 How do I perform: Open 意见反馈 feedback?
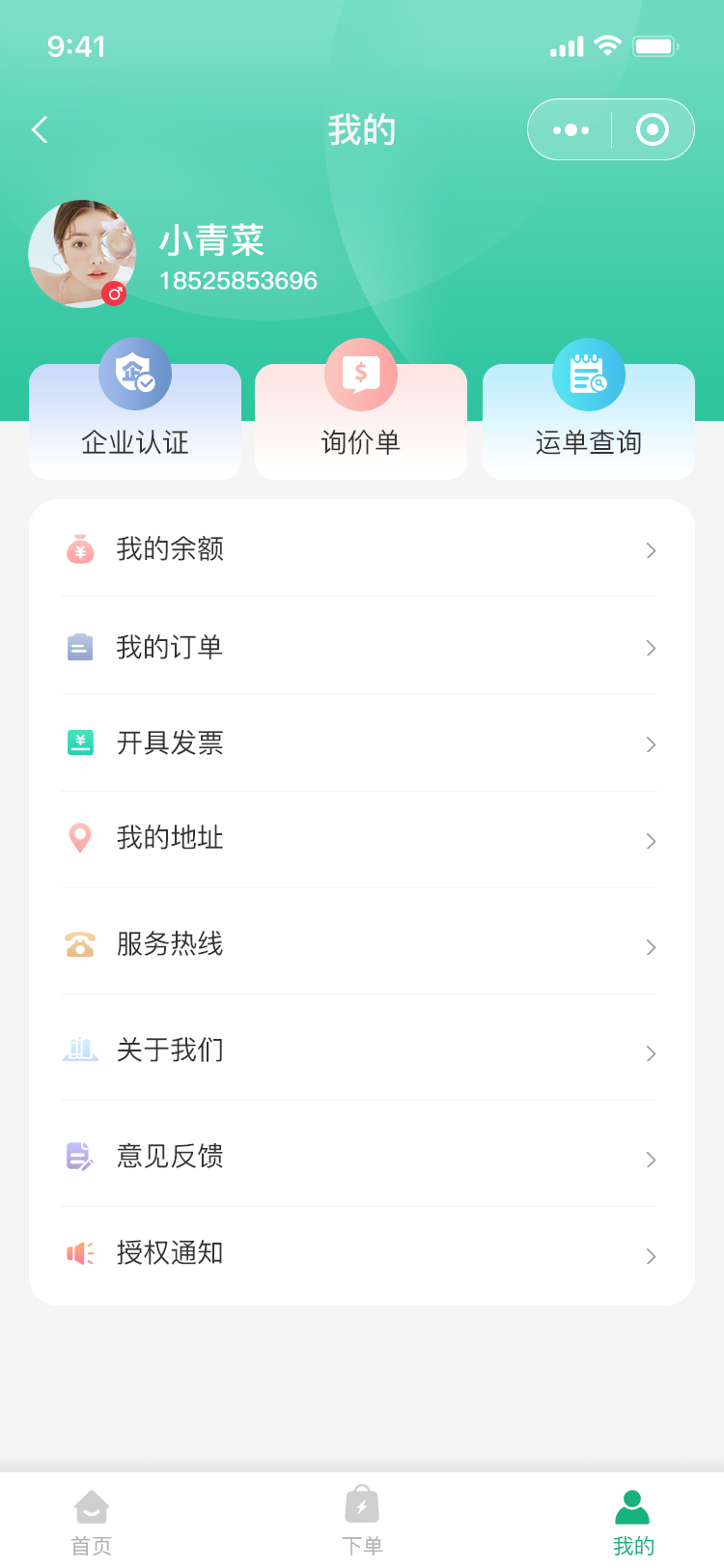pos(361,1157)
